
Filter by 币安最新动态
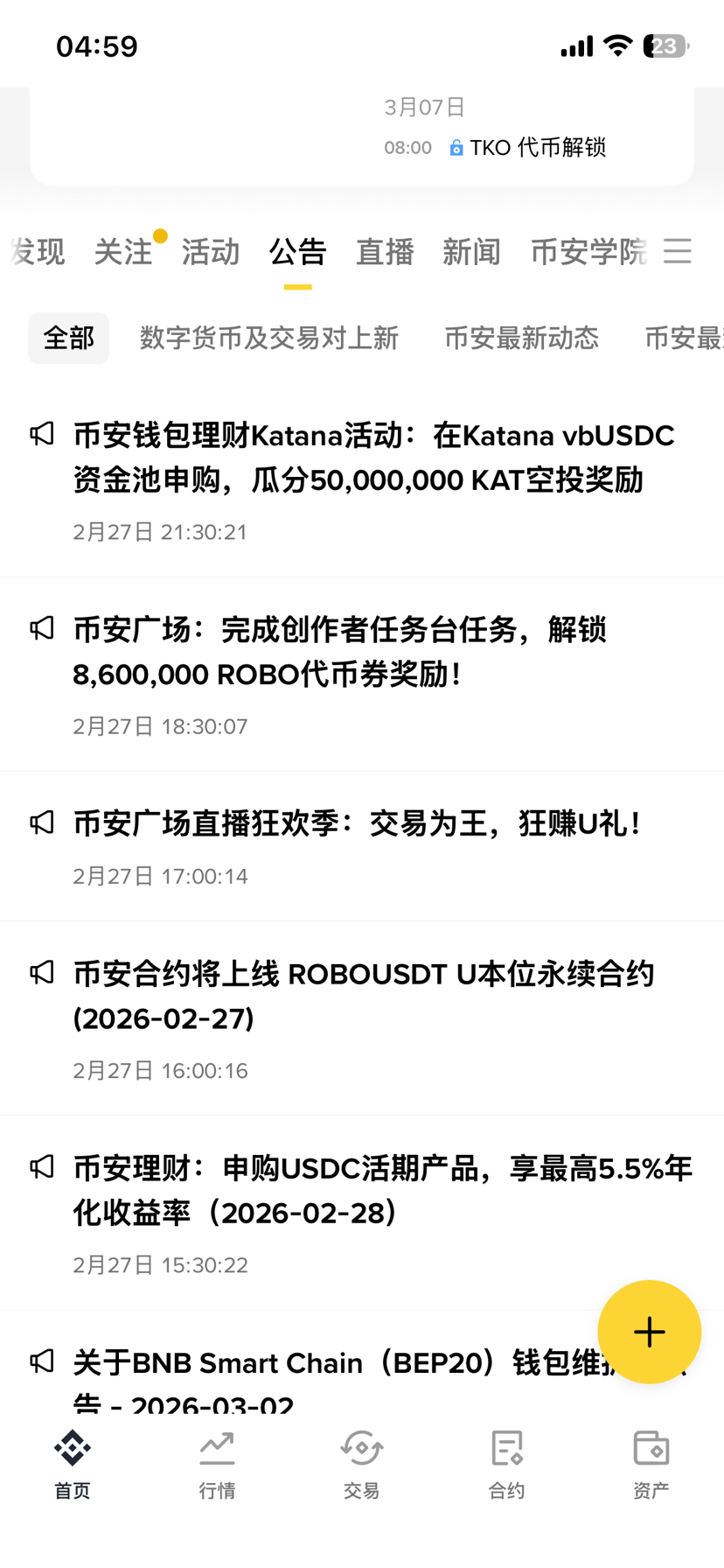coord(521,338)
